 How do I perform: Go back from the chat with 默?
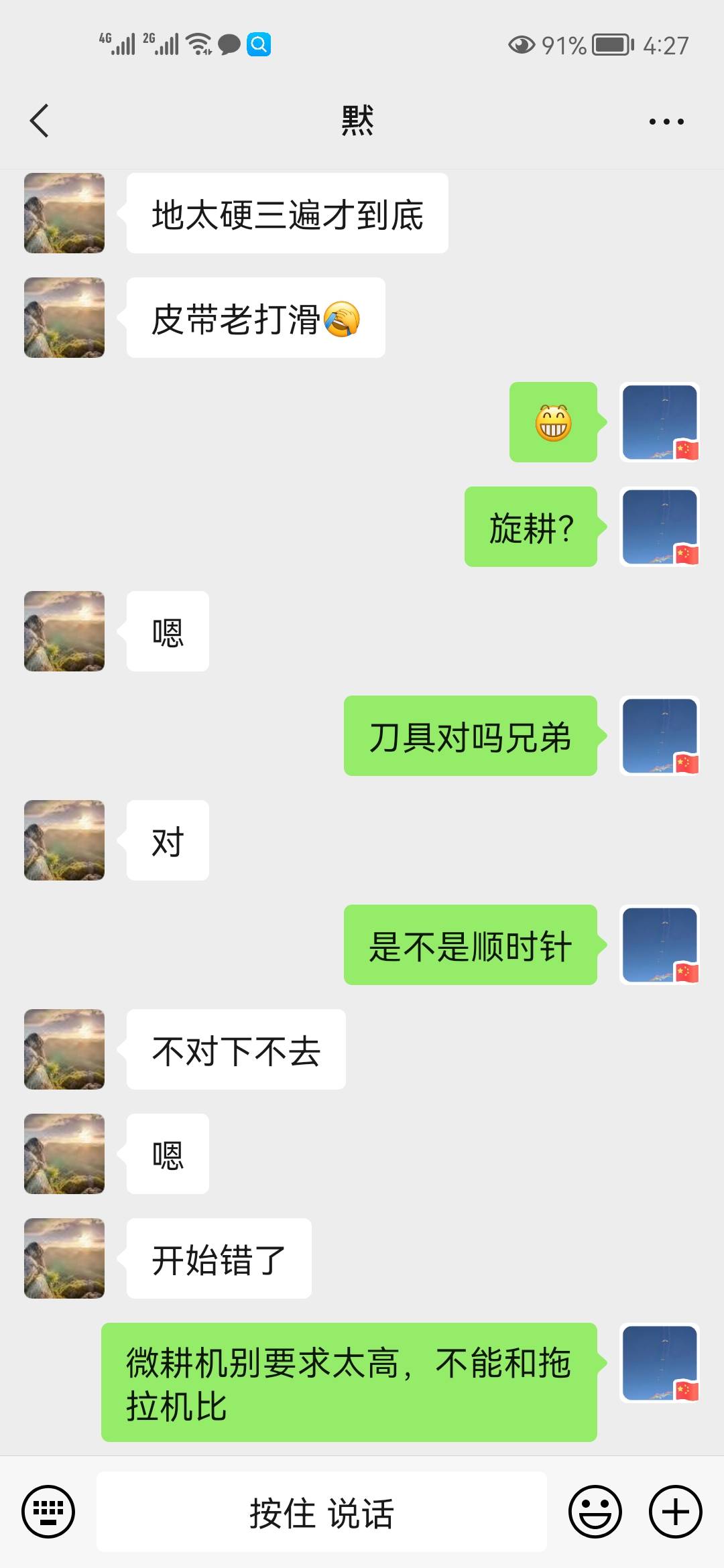[x=40, y=121]
